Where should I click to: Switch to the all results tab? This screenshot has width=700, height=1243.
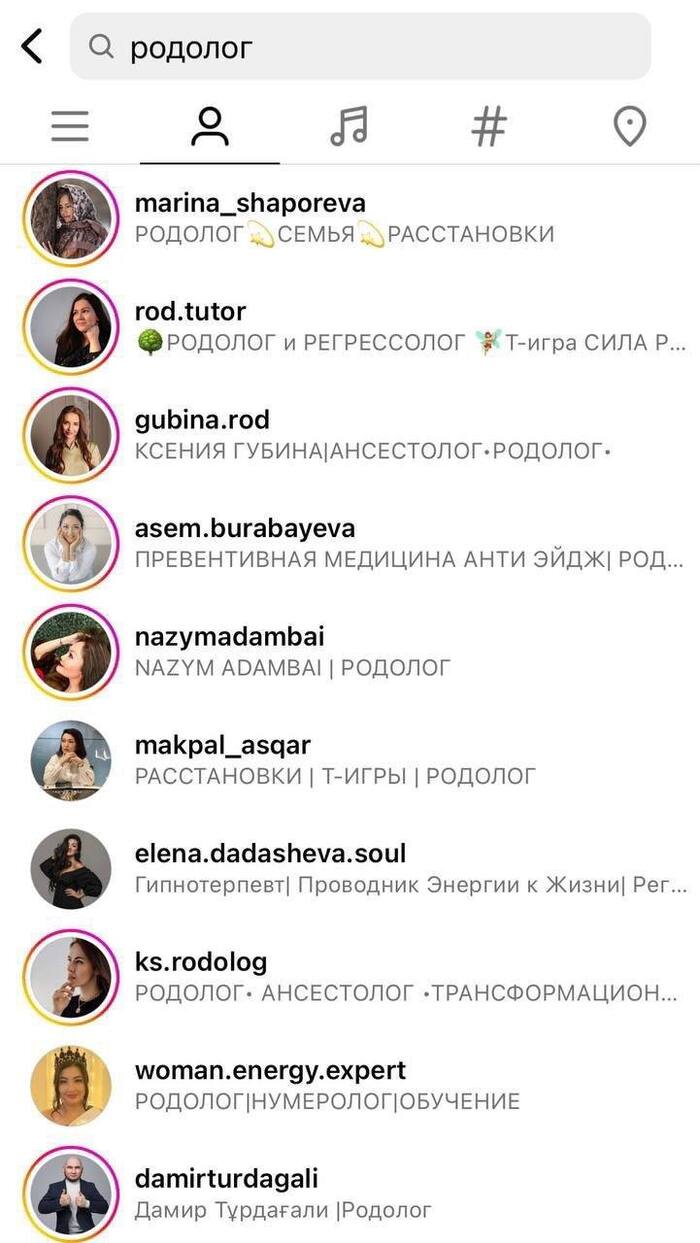click(70, 127)
